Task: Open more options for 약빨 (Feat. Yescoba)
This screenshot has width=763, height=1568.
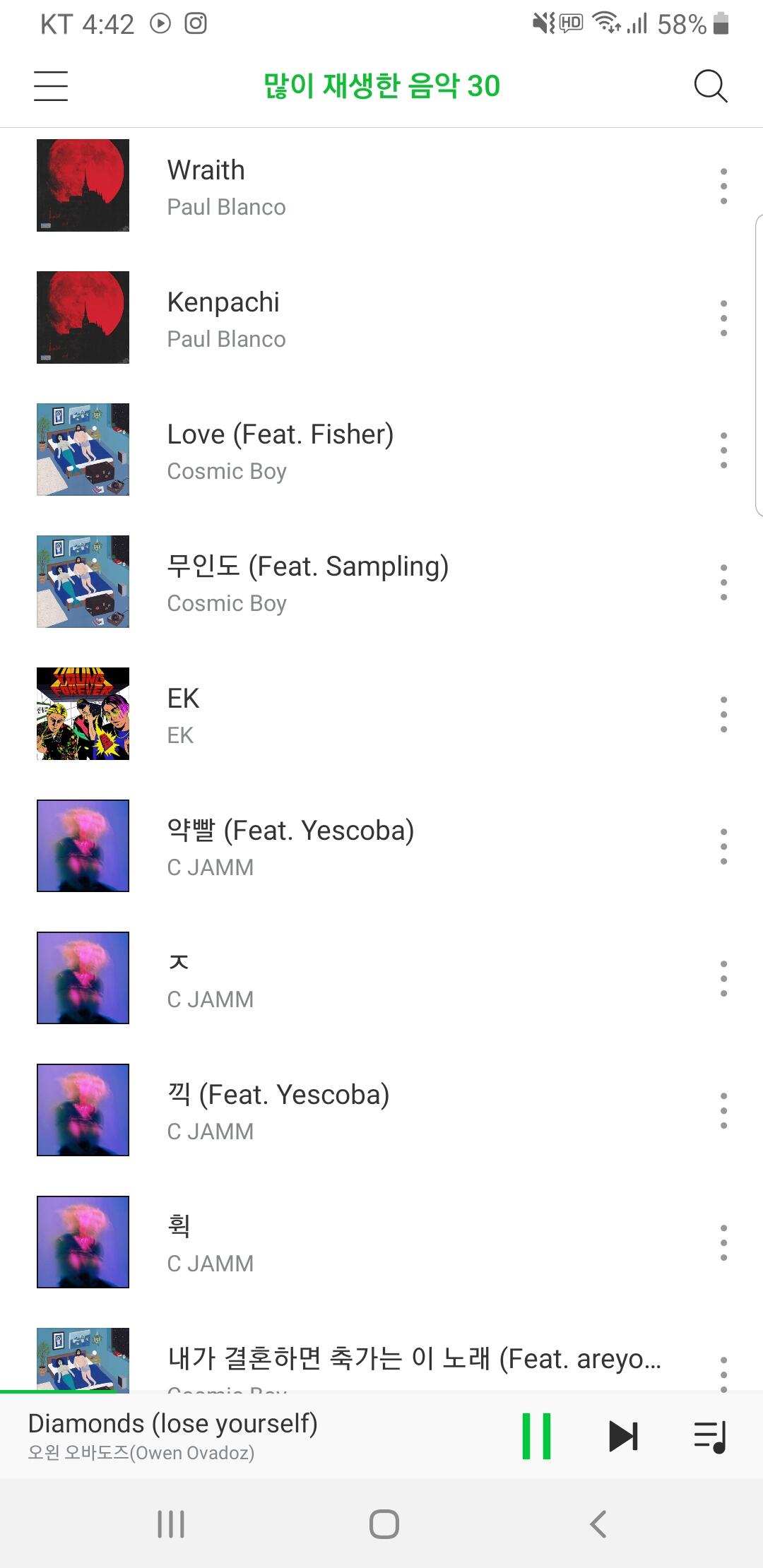Action: pyautogui.click(x=723, y=847)
